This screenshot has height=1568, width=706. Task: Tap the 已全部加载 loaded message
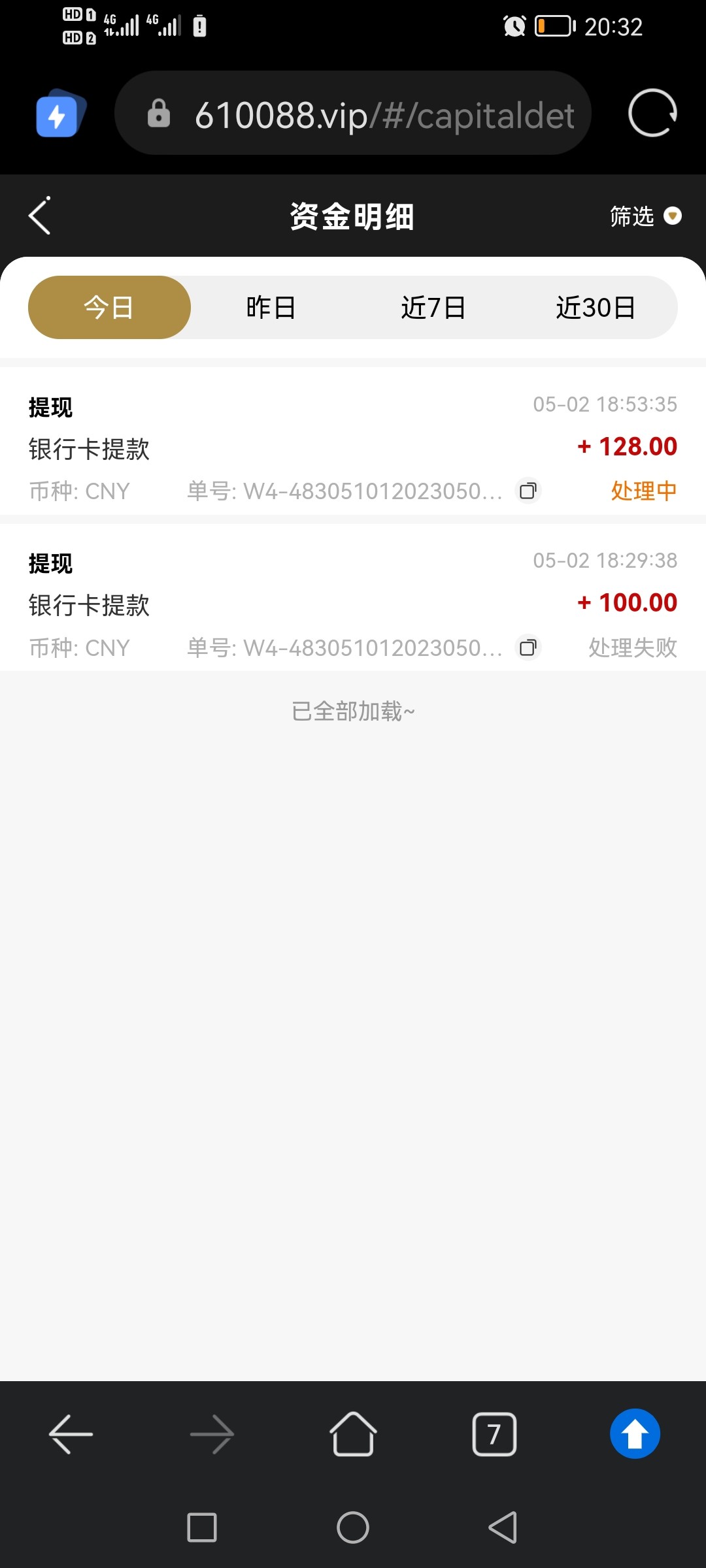click(x=353, y=711)
